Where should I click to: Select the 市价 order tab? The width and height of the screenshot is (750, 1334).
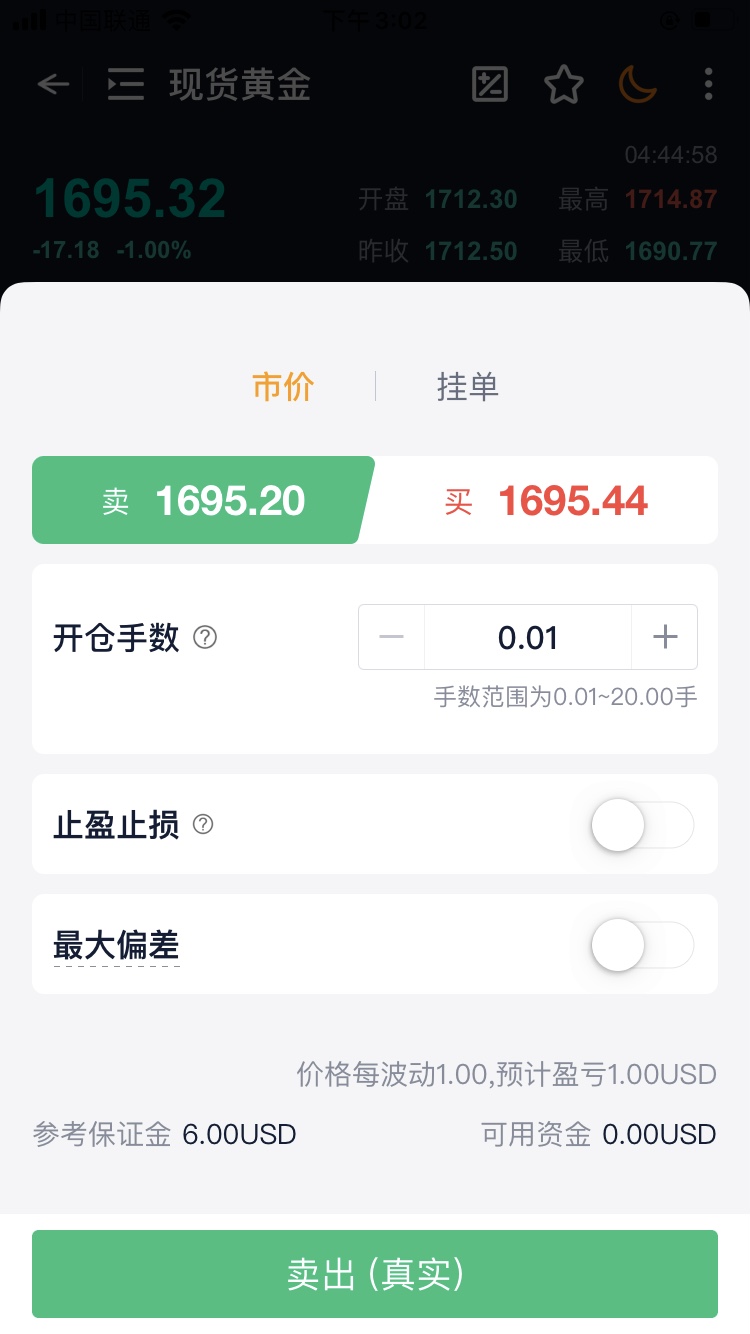click(x=283, y=387)
